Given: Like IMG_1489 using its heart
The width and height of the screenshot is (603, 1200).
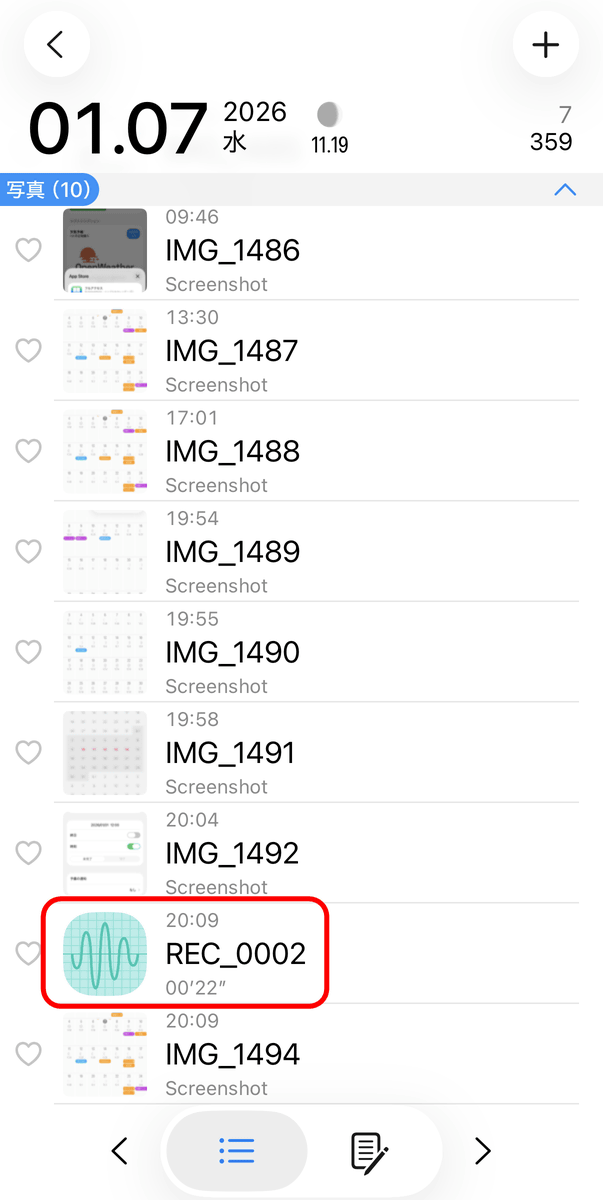Looking at the screenshot, I should click(x=29, y=551).
